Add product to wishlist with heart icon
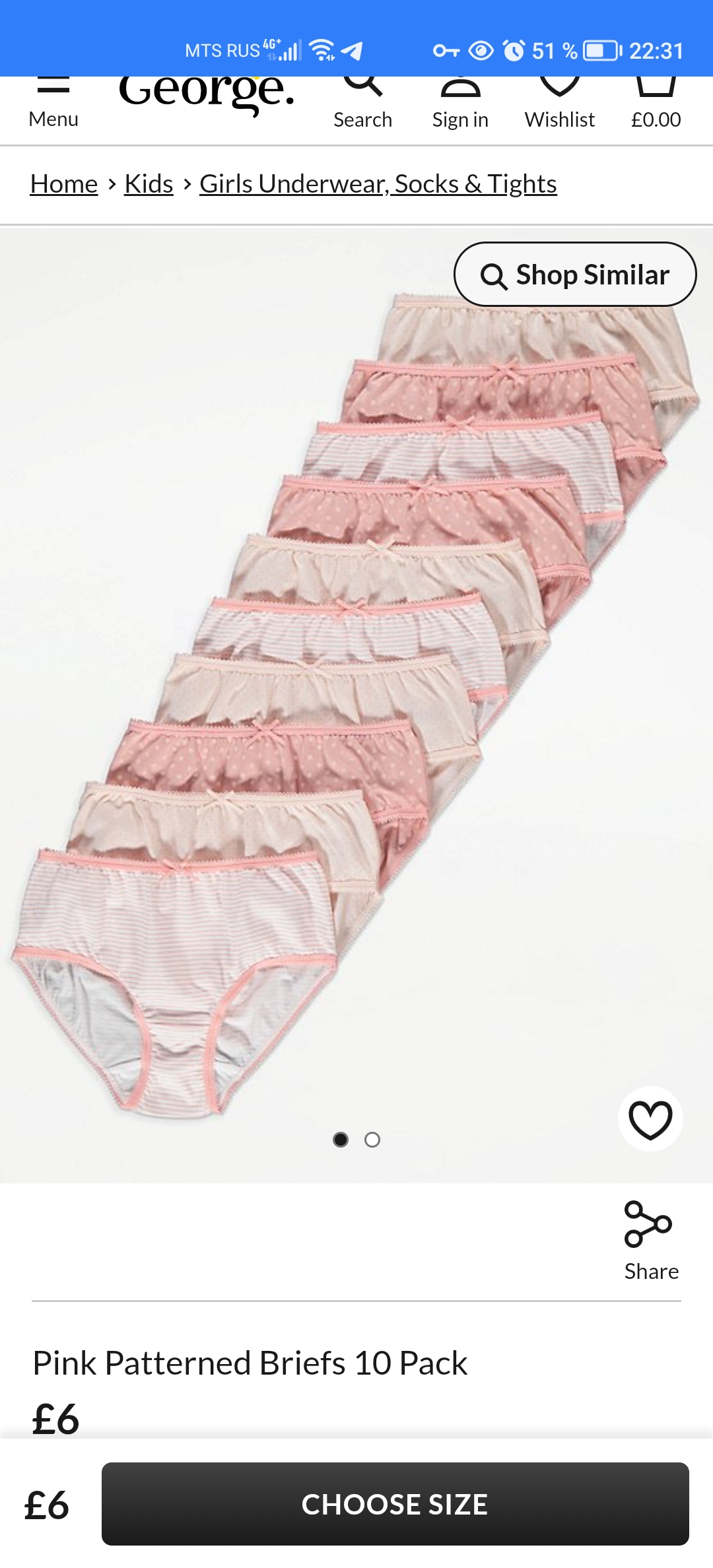713x1568 pixels. click(650, 1119)
